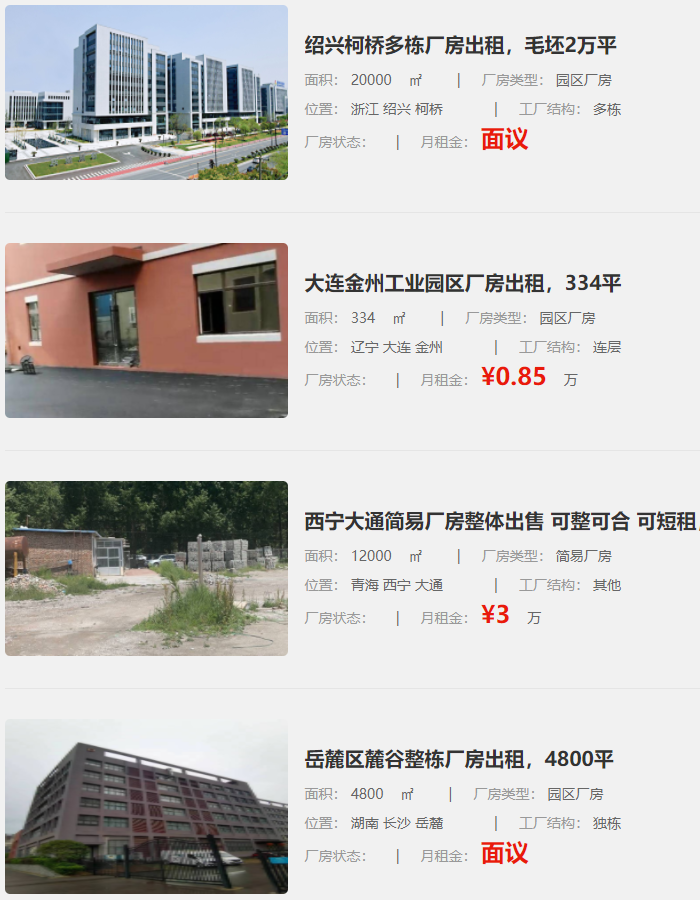View the 岳麓区麓谷整栋厂房出租 listing

(x=459, y=759)
